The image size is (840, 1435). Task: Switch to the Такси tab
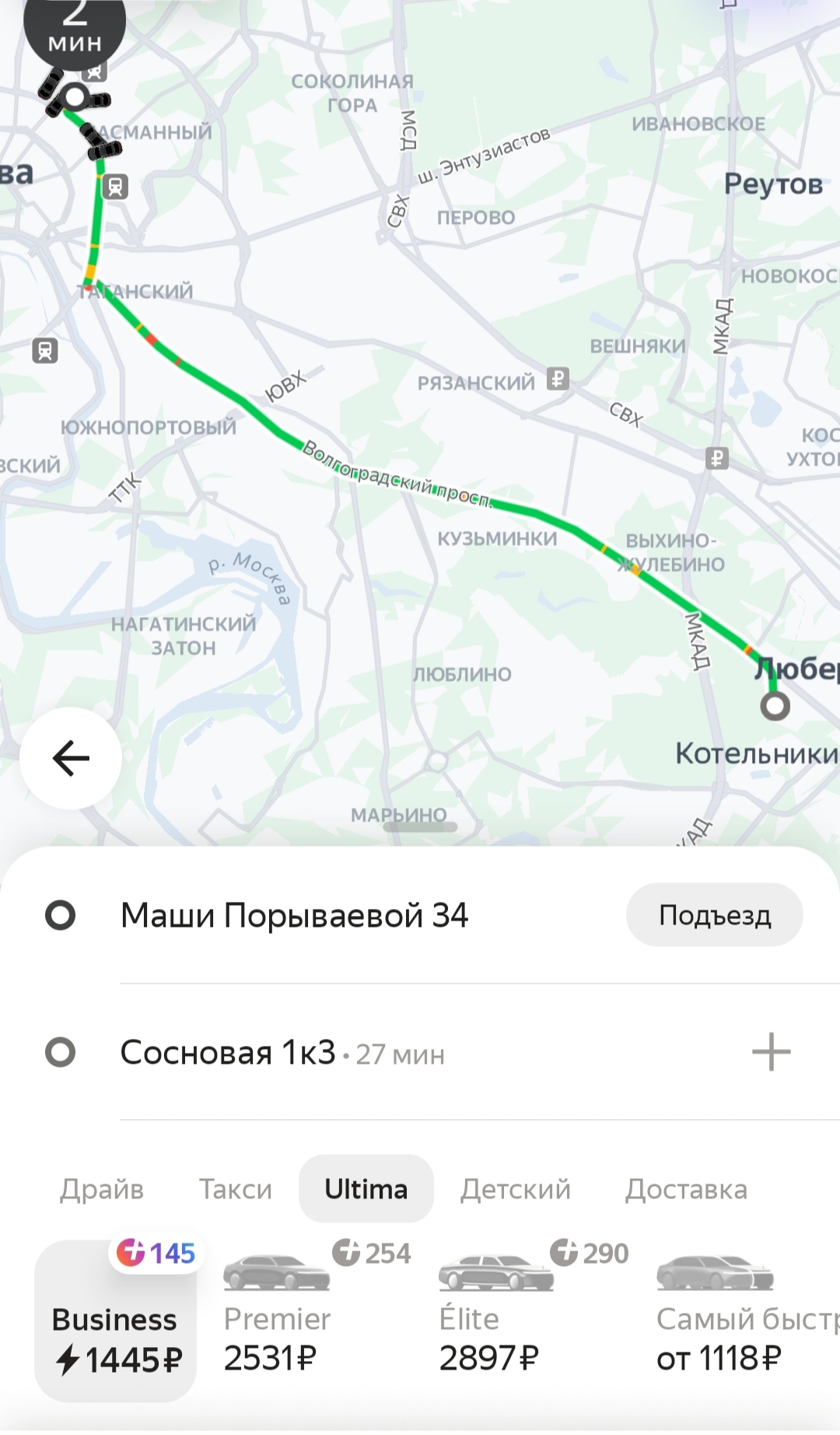click(x=235, y=1189)
